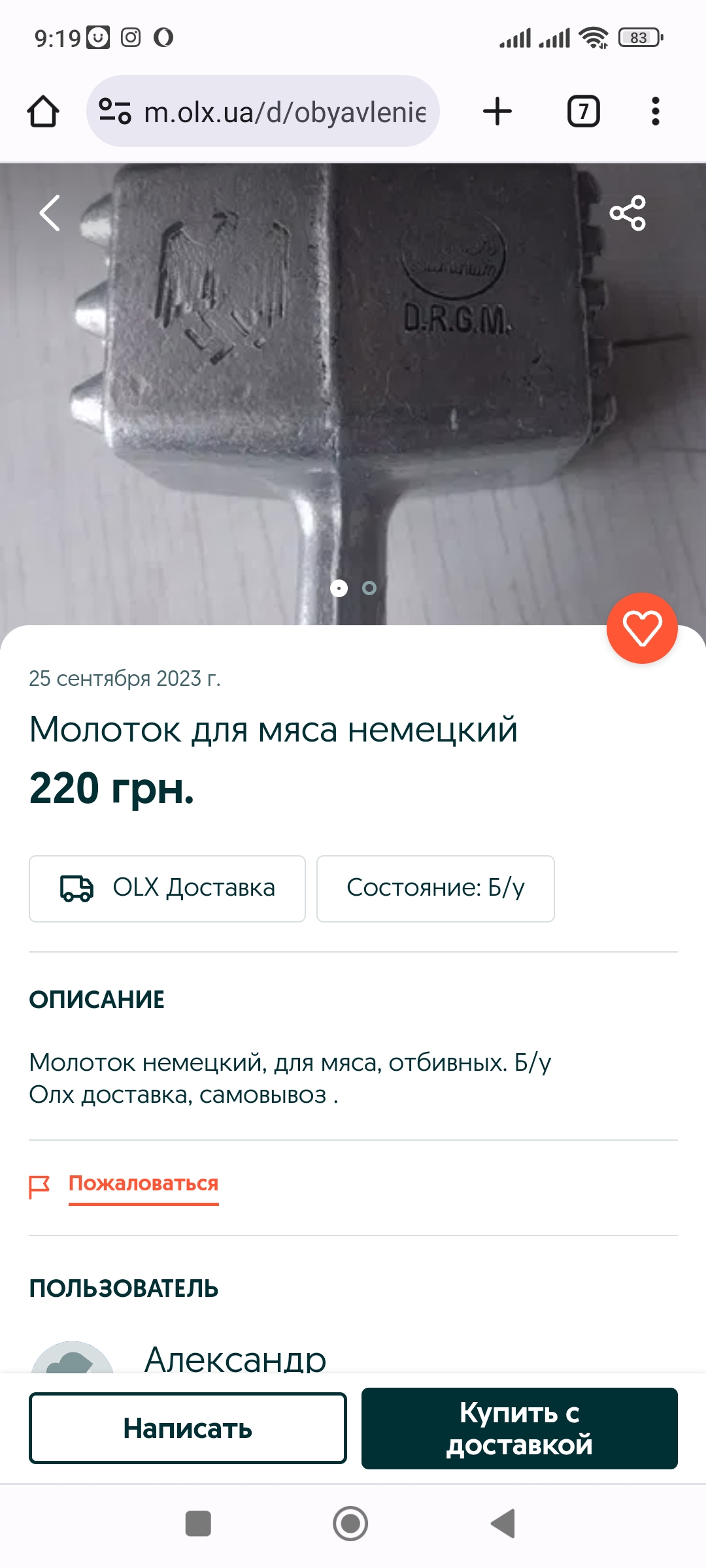Viewport: 706px width, 1568px height.
Task: Message the seller with Написать
Action: (x=188, y=1428)
